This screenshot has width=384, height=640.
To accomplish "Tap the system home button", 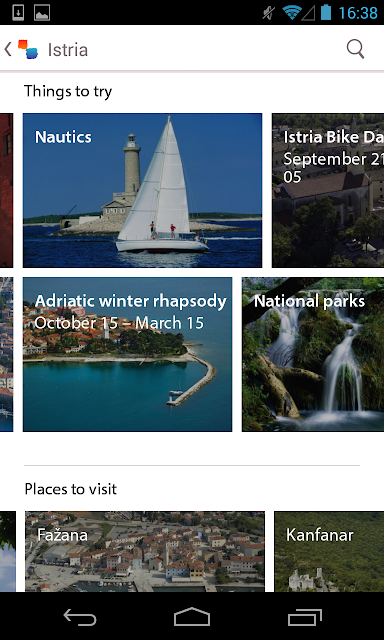I will pyautogui.click(x=192, y=617).
